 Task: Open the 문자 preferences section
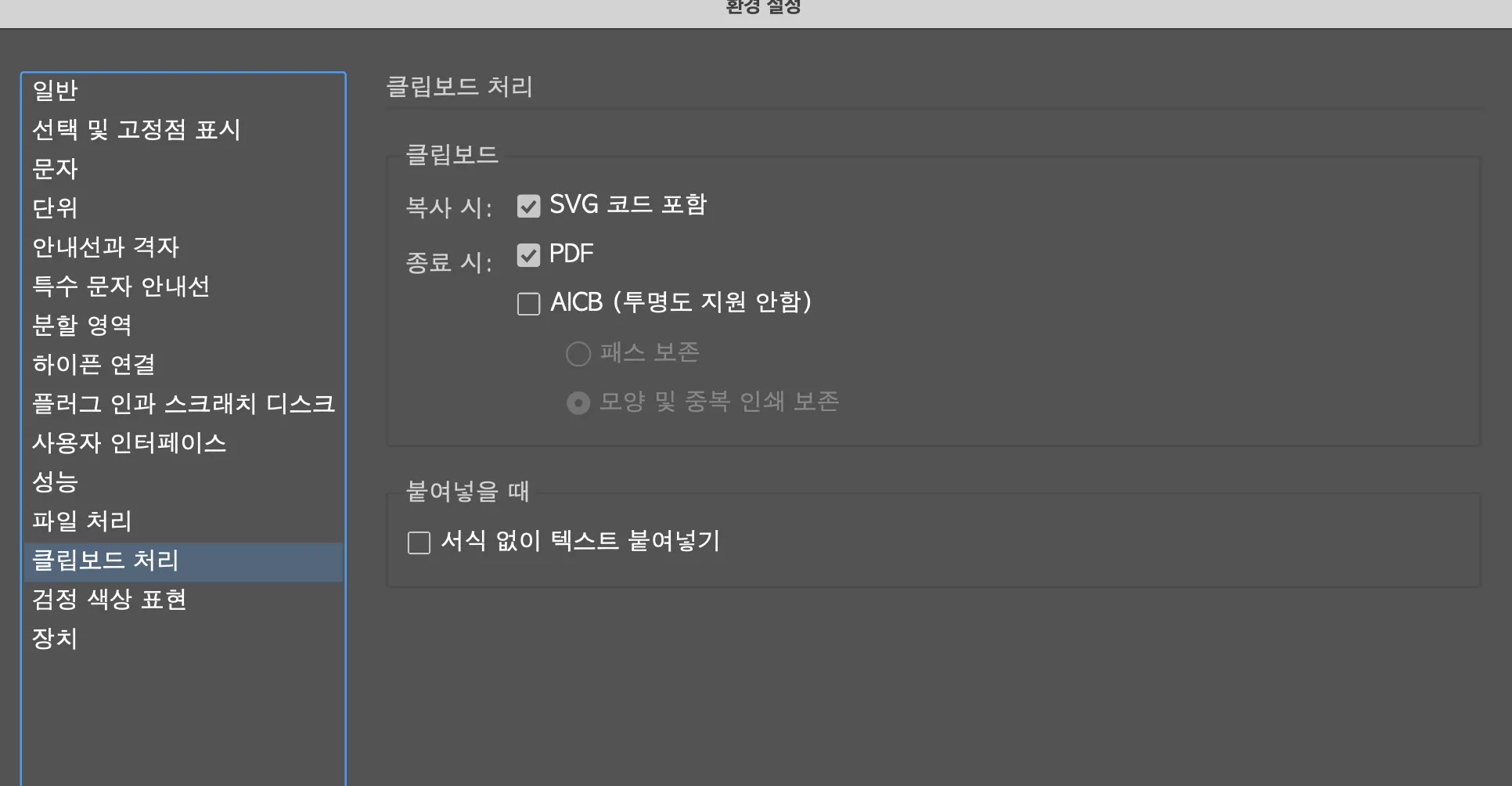pos(55,169)
